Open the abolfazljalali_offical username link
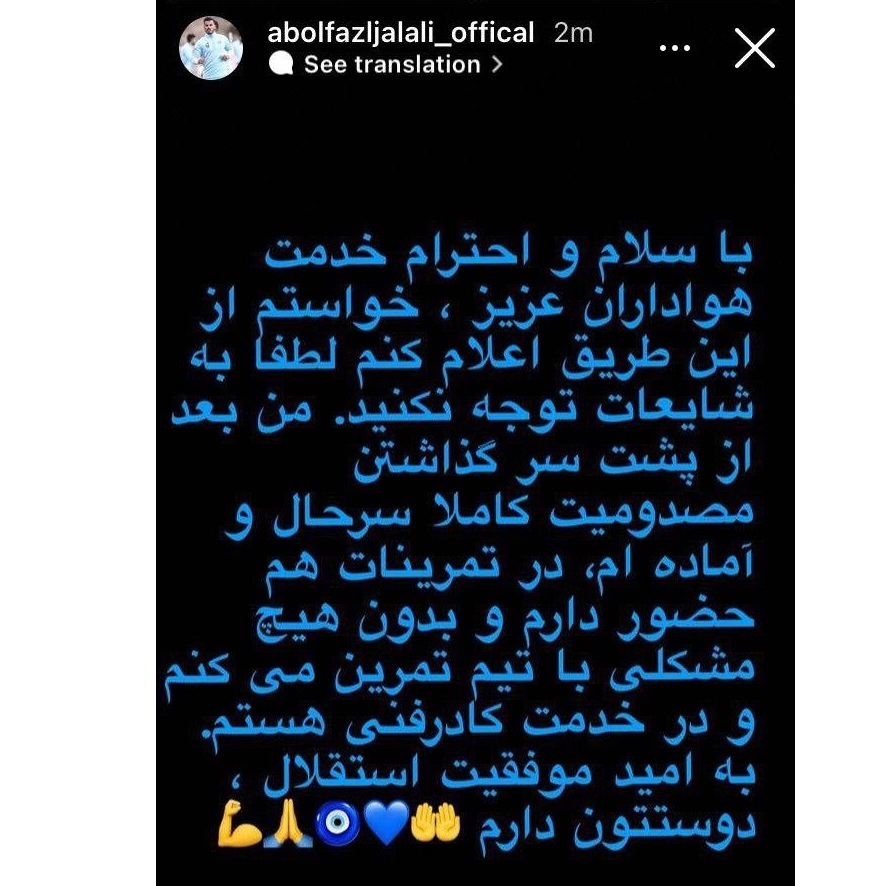This screenshot has height=886, width=888. click(x=401, y=32)
